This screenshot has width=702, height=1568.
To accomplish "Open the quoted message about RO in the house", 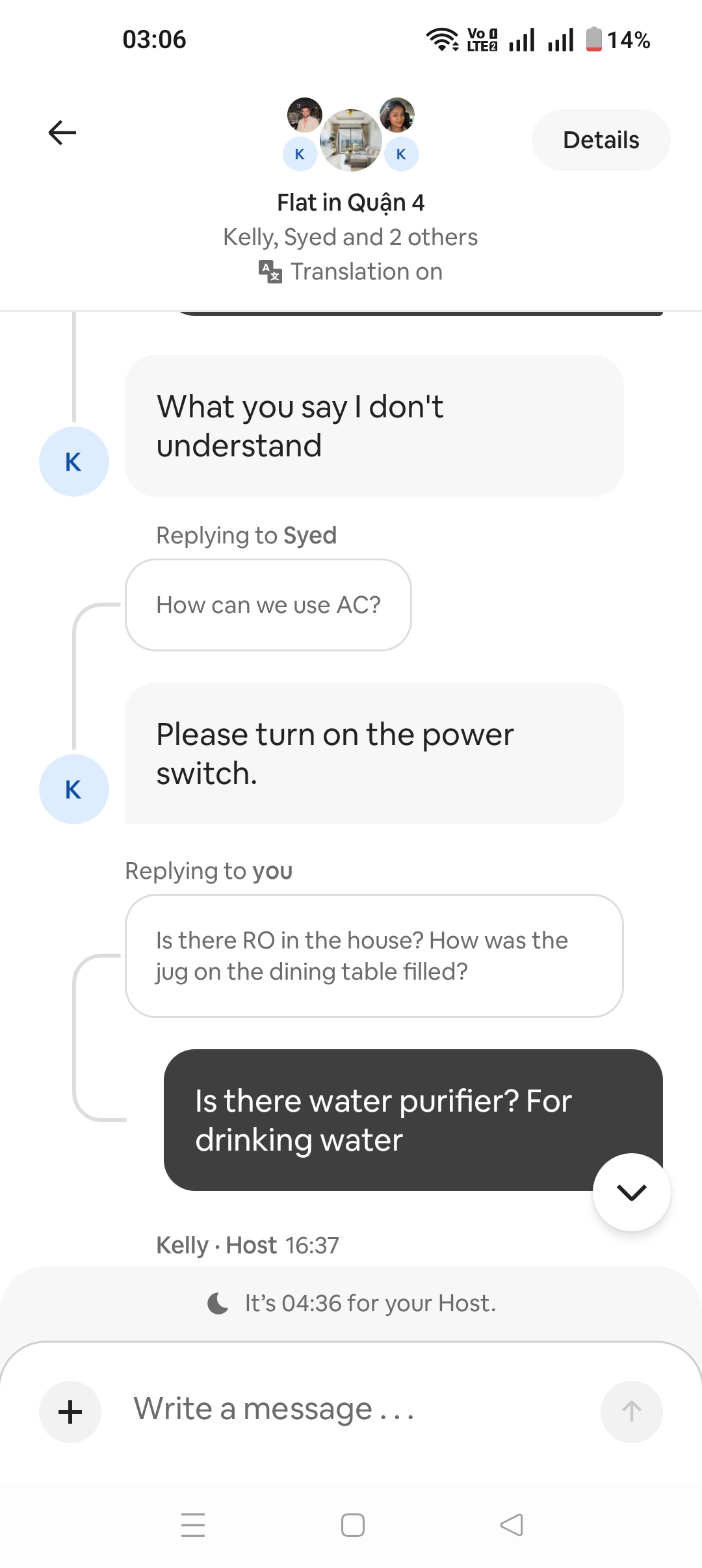I will click(374, 956).
